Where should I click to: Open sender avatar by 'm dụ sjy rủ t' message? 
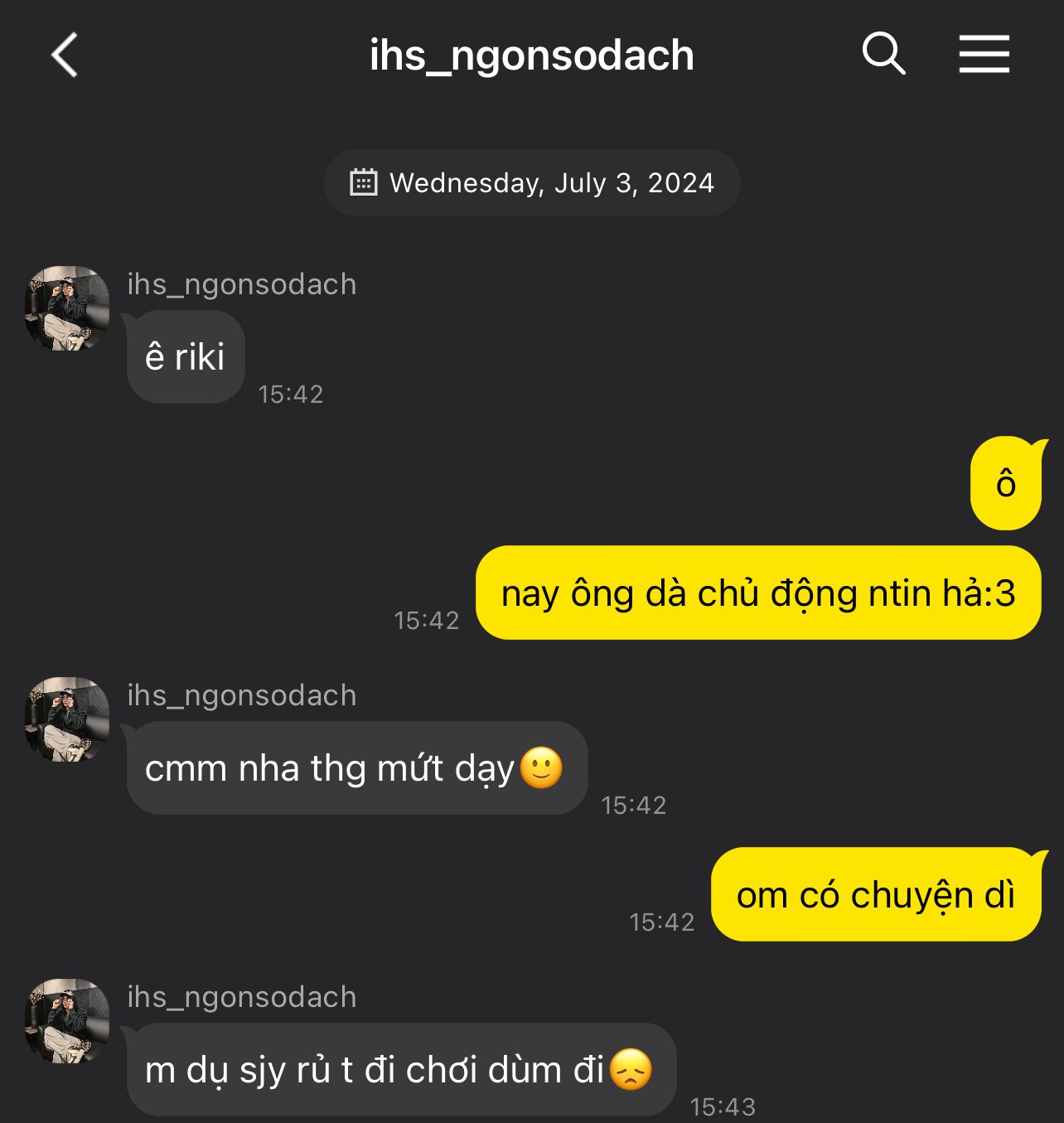click(67, 1021)
